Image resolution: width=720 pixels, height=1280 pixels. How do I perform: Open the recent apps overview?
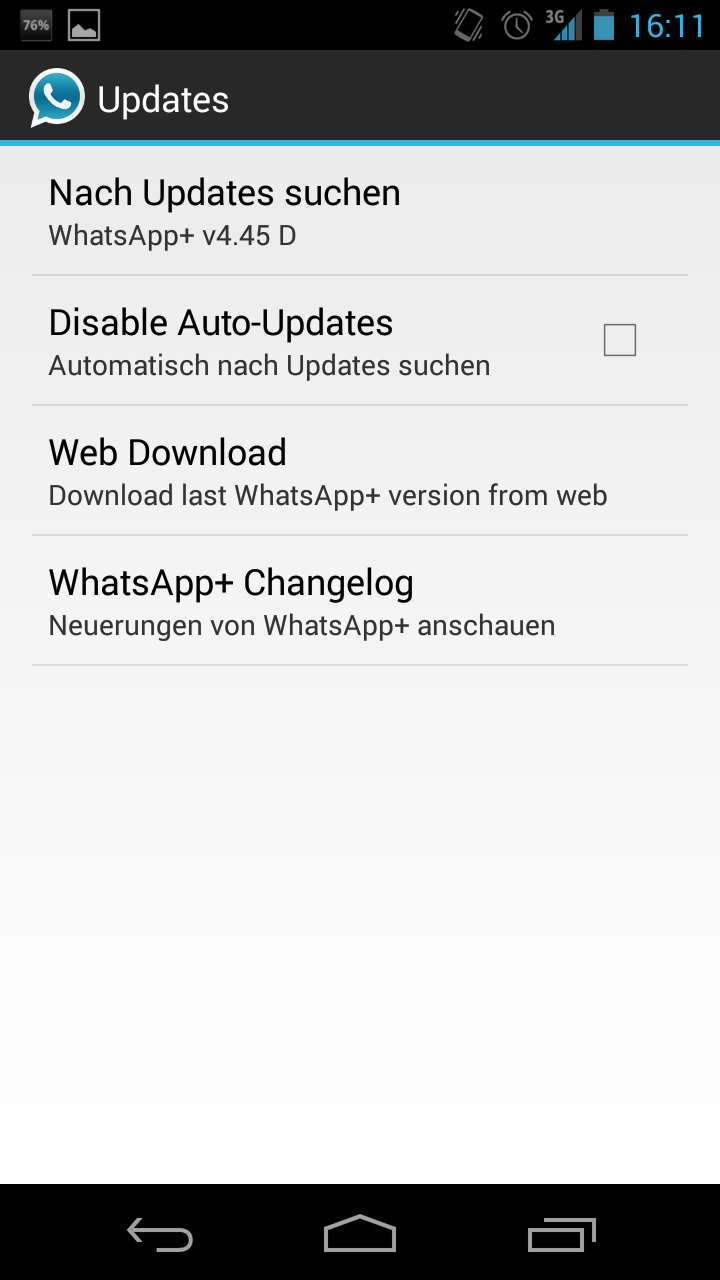[x=561, y=1234]
